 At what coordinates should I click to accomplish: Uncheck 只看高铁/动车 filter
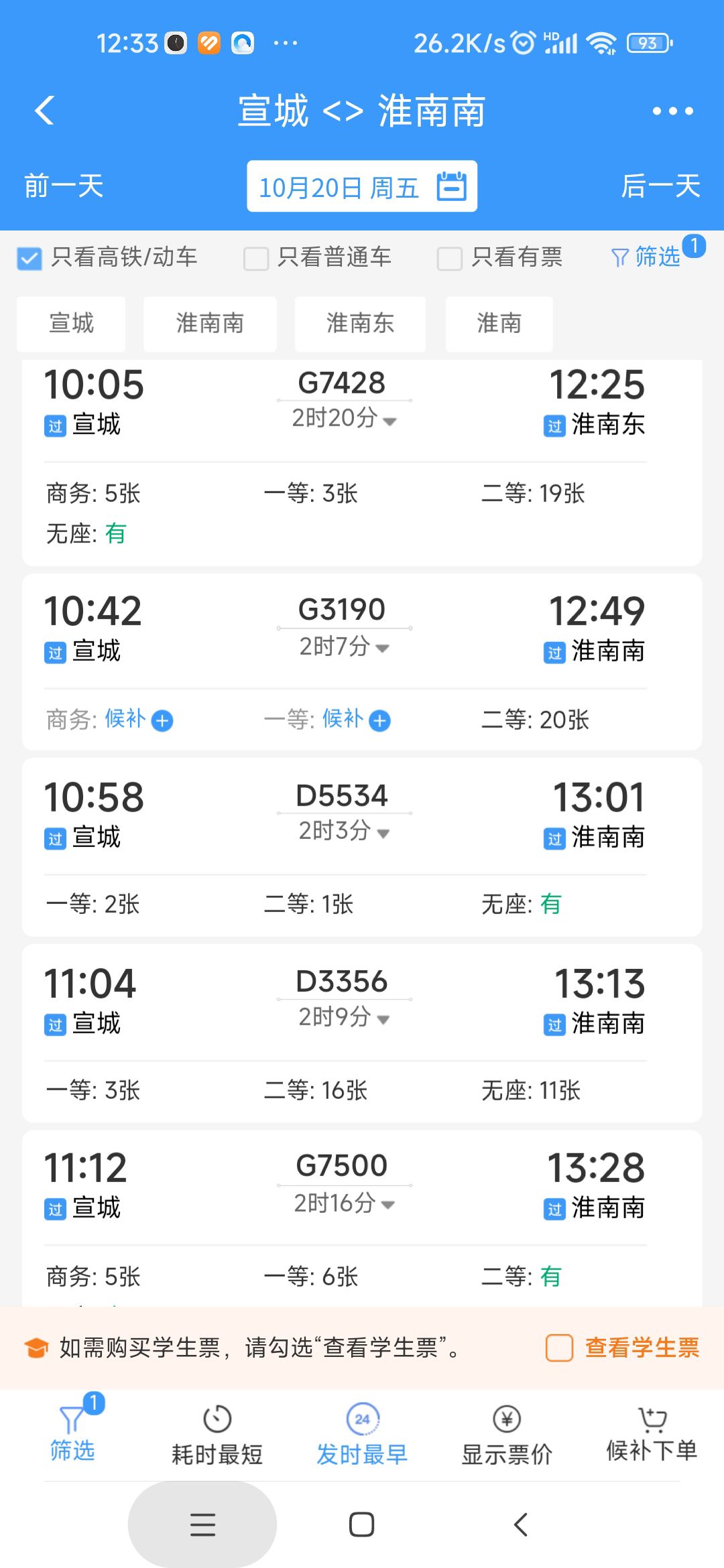(x=29, y=258)
